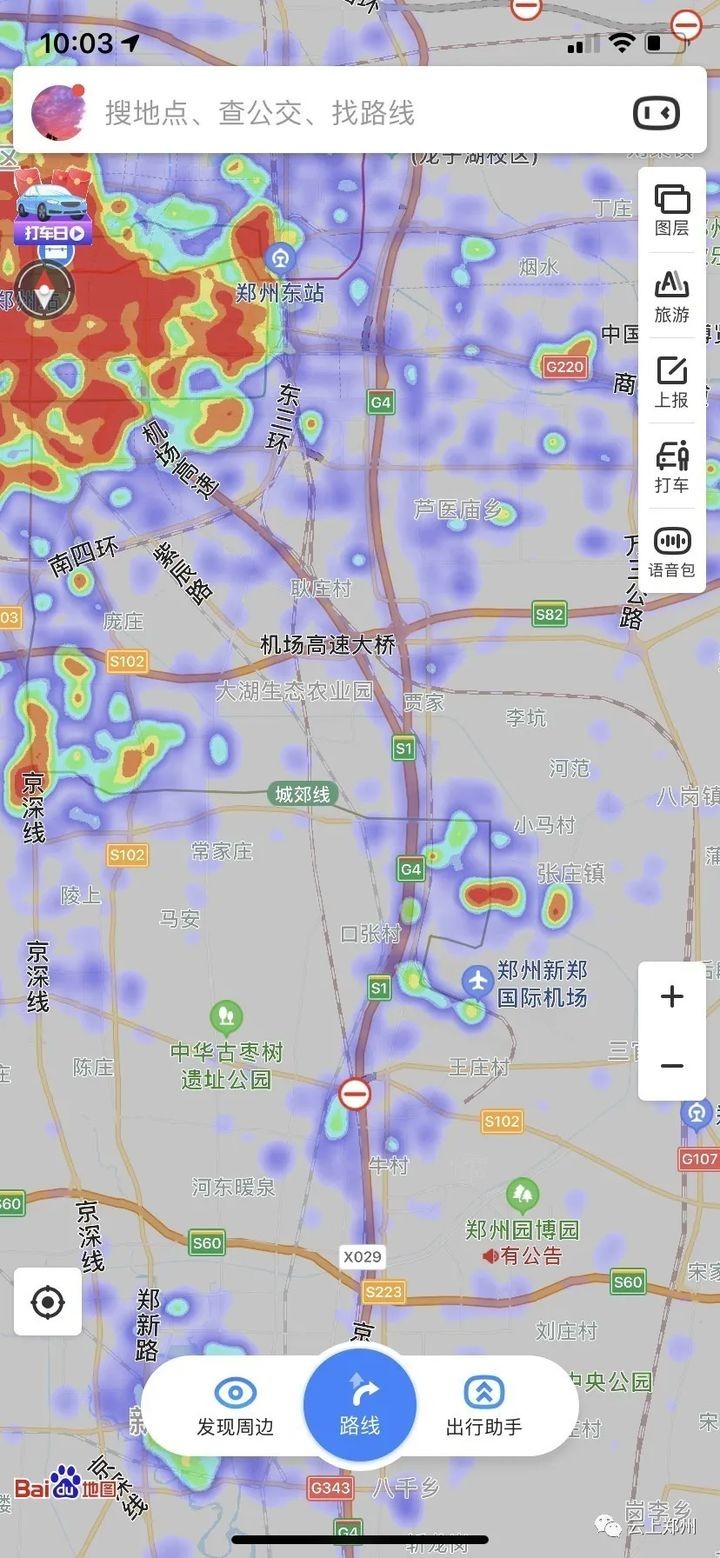720x1558 pixels.
Task: Select the 中华古枣树遗址公园 park icon
Action: pyautogui.click(x=228, y=1018)
